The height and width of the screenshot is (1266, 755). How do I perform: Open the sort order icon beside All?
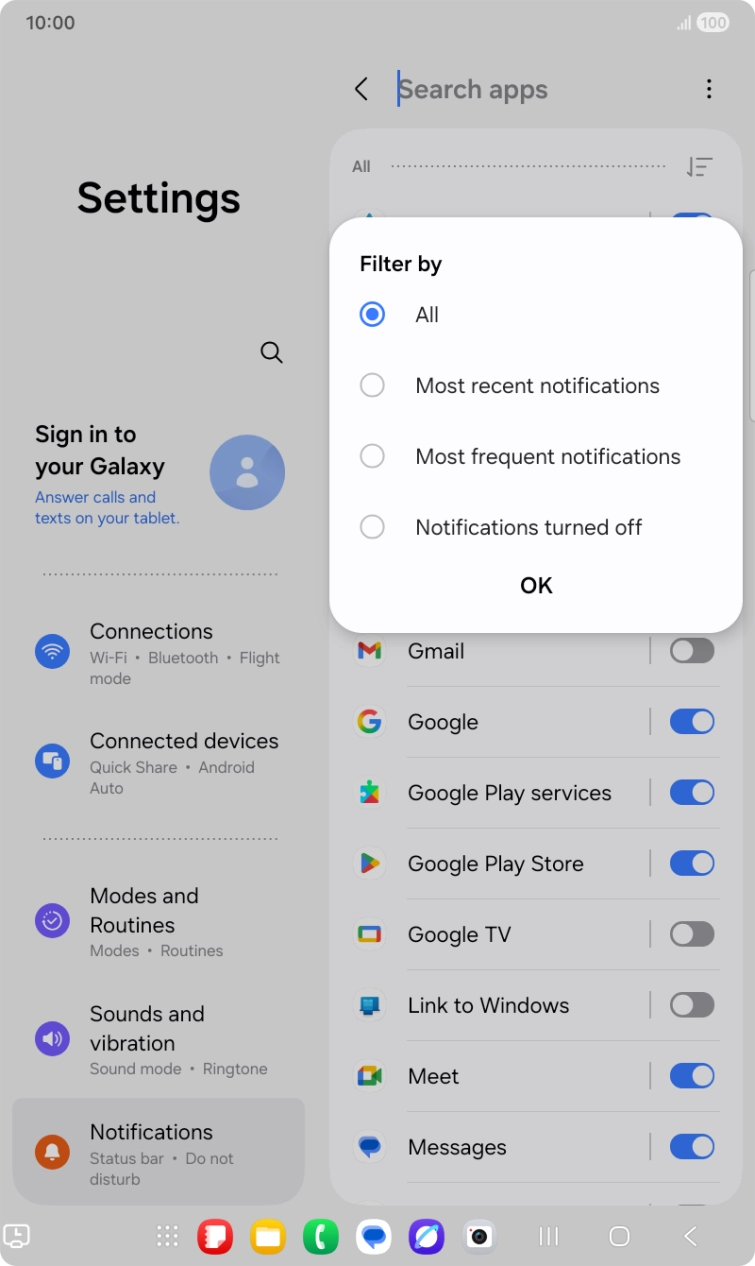(700, 166)
